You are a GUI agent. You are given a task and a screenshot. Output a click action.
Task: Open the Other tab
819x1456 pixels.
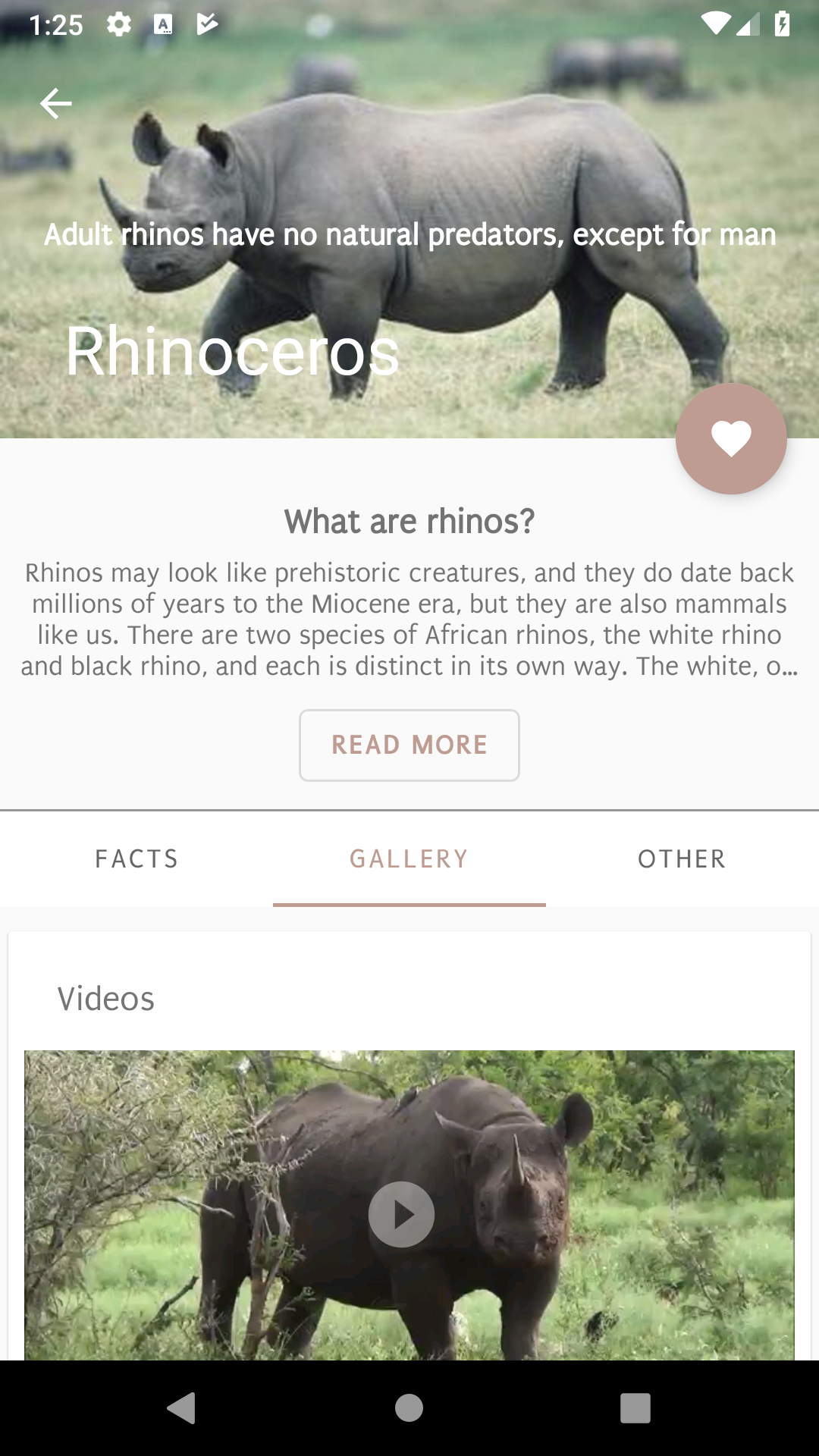pos(682,858)
